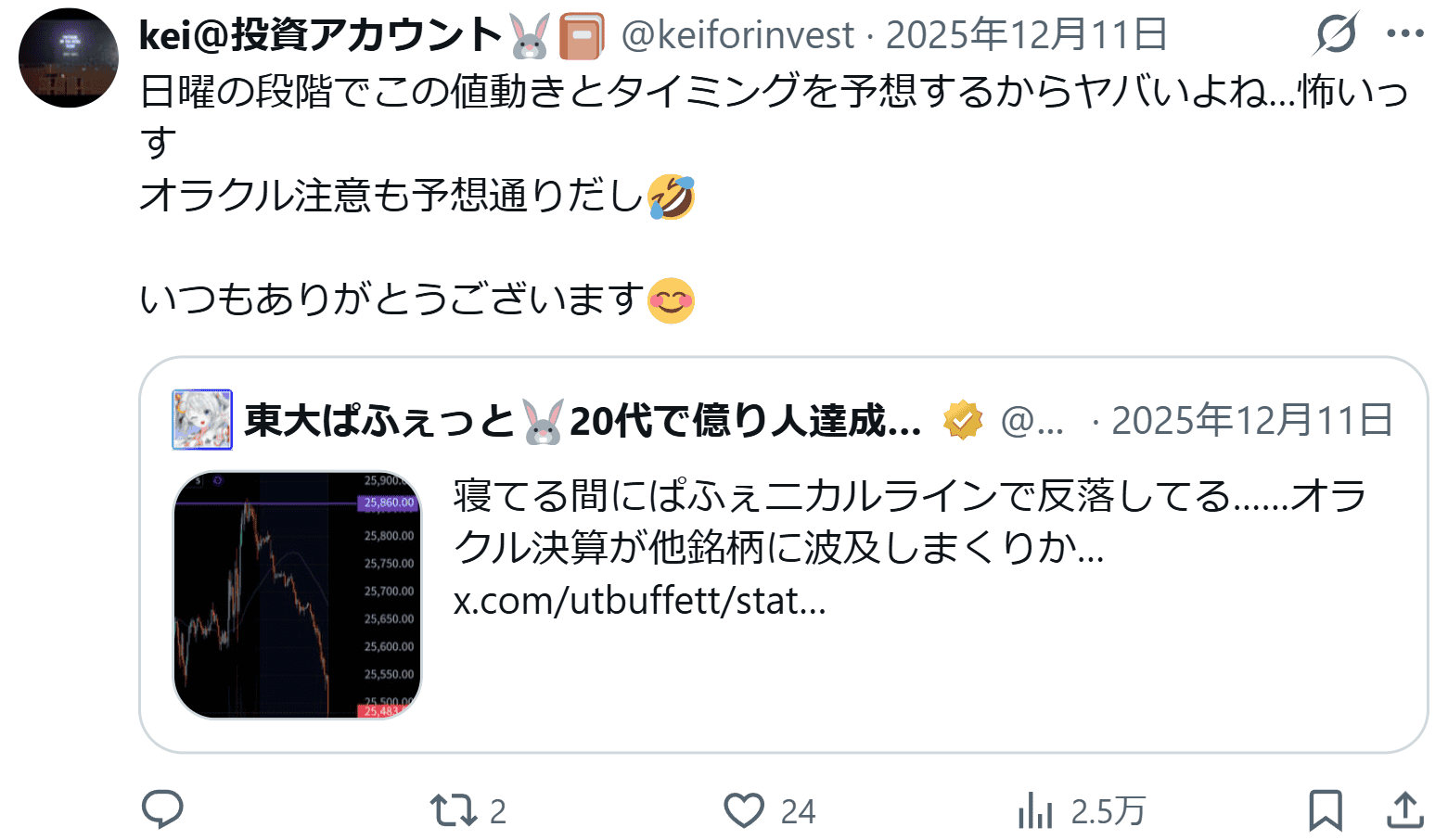The height and width of the screenshot is (840, 1448).
Task: View post analytics with 2.5万 views
Action: (1036, 810)
